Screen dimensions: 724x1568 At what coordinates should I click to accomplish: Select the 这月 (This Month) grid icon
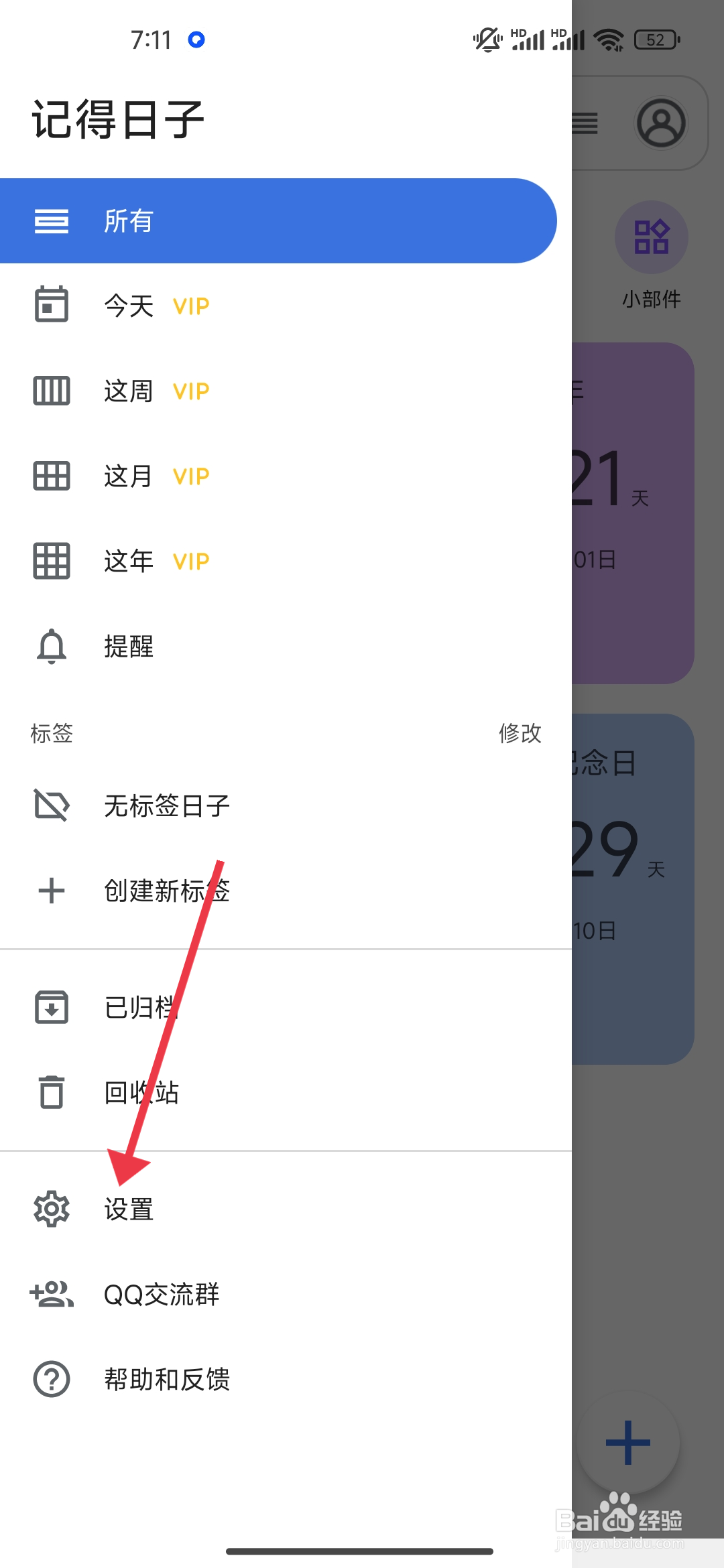click(51, 476)
